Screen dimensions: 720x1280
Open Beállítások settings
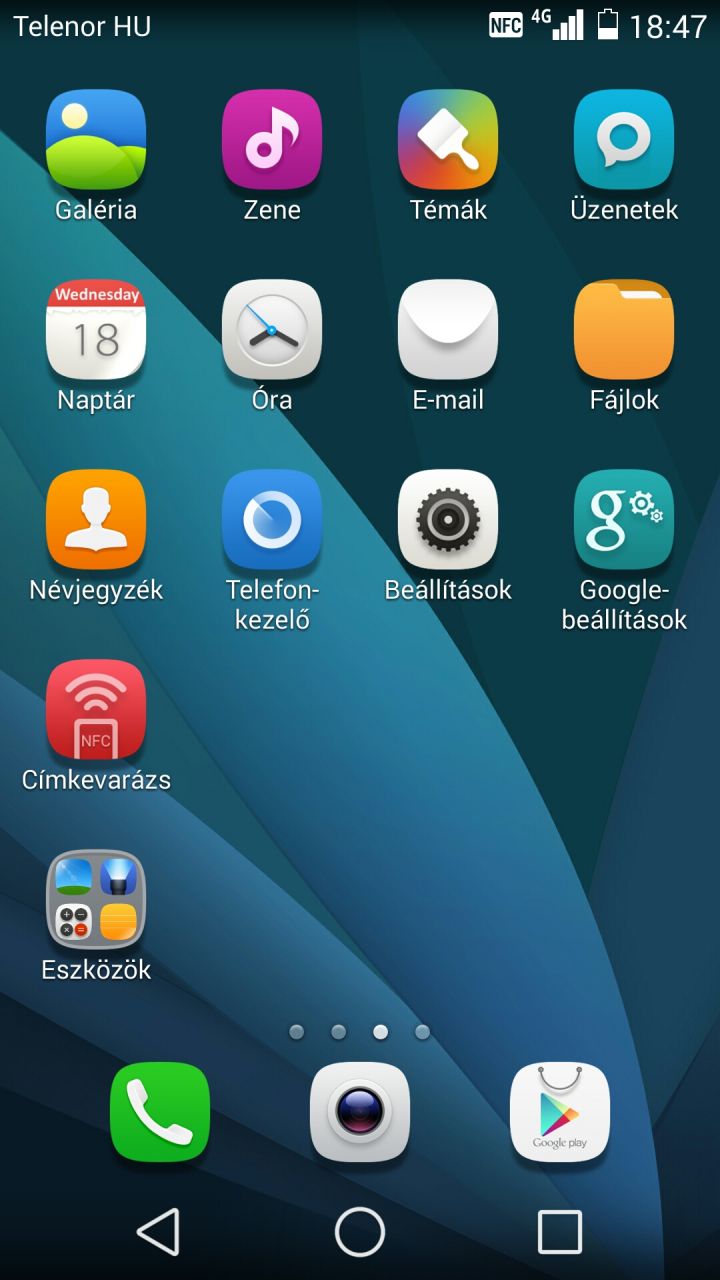[x=448, y=520]
